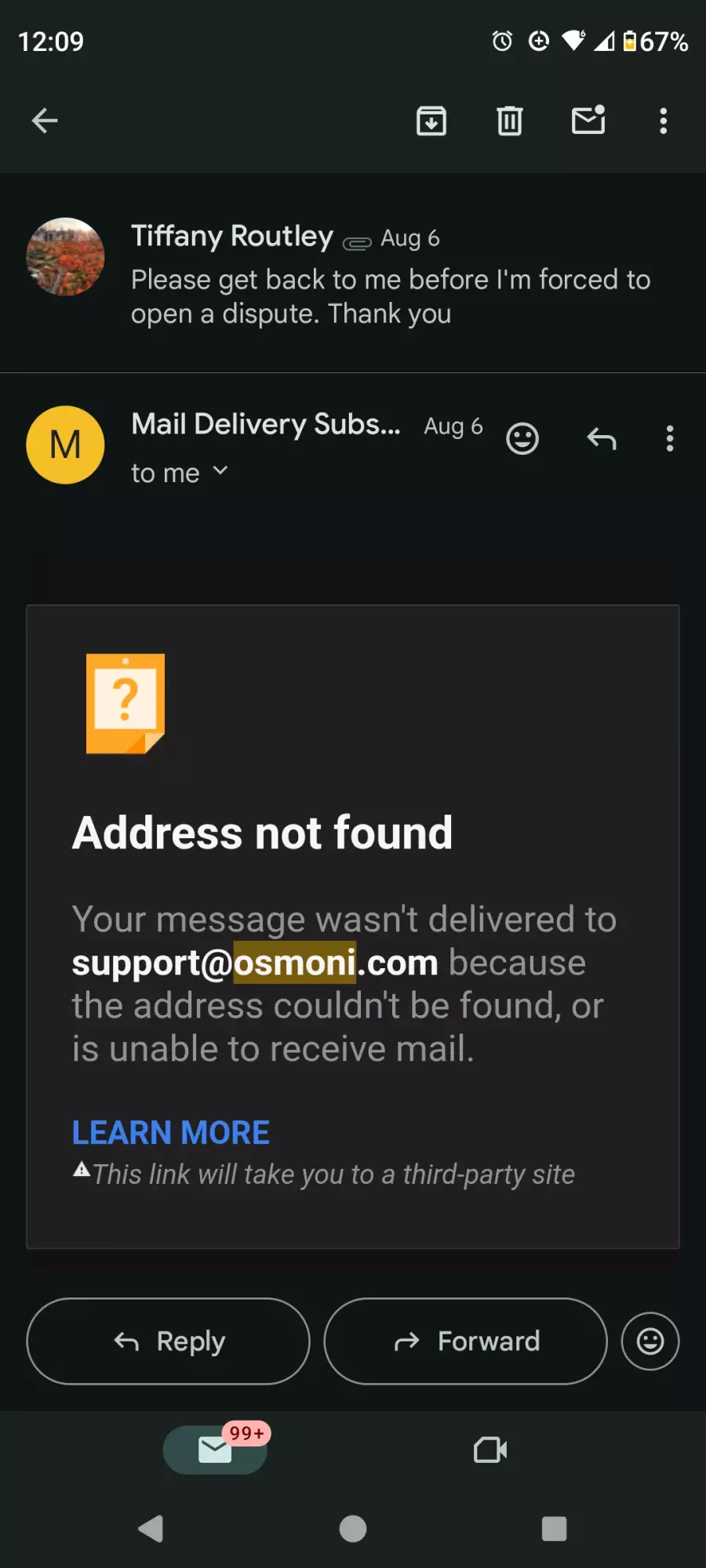Tap the system home button
Image resolution: width=706 pixels, height=1568 pixels.
pos(353,1529)
